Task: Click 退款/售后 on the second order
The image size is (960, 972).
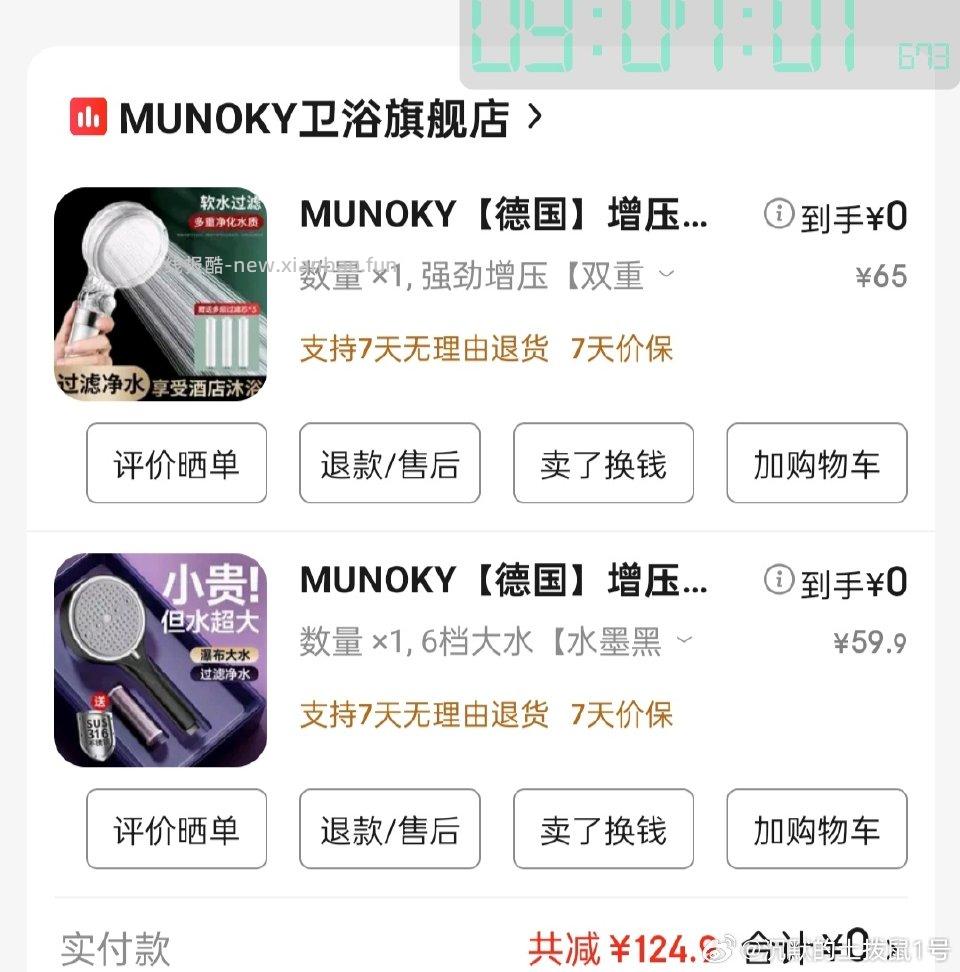Action: coord(389,829)
